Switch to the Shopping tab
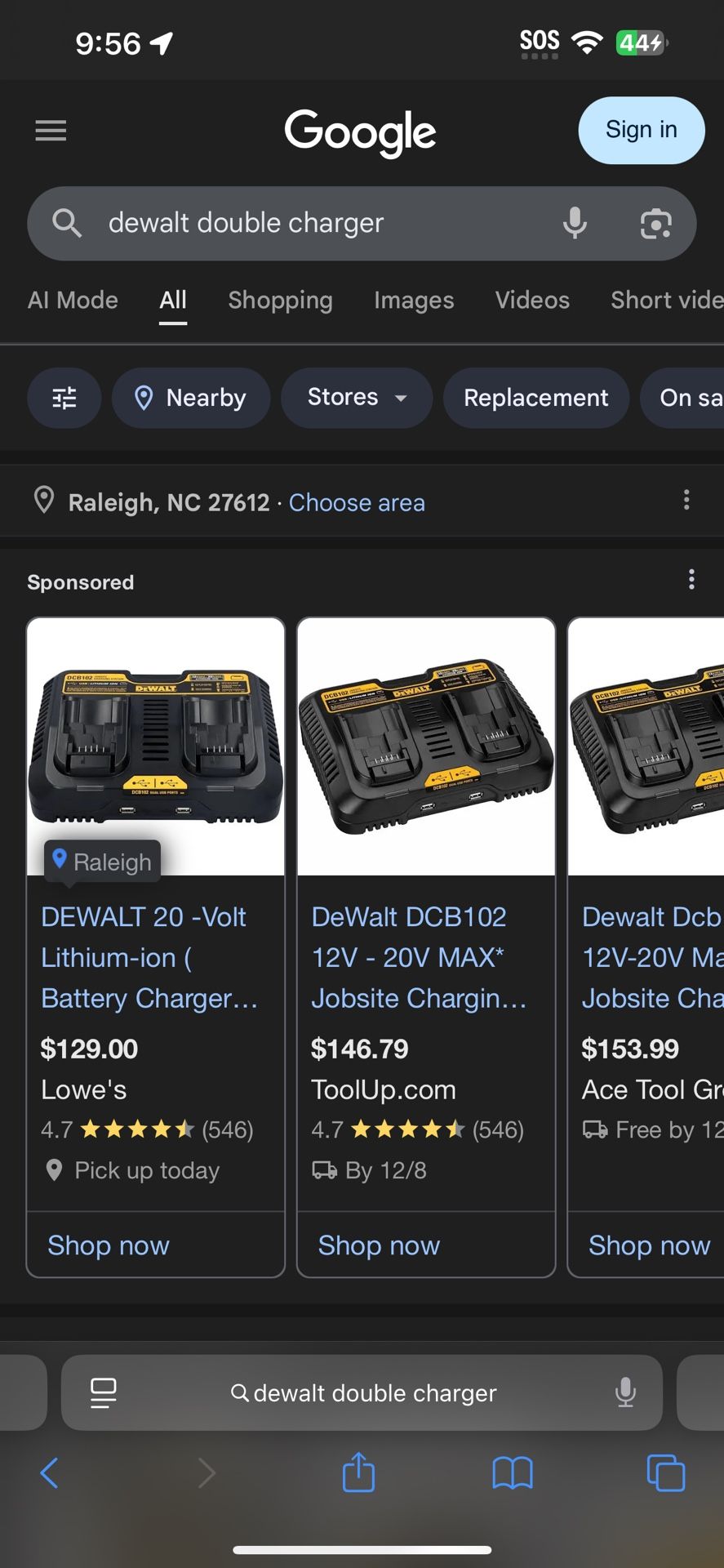 (280, 301)
